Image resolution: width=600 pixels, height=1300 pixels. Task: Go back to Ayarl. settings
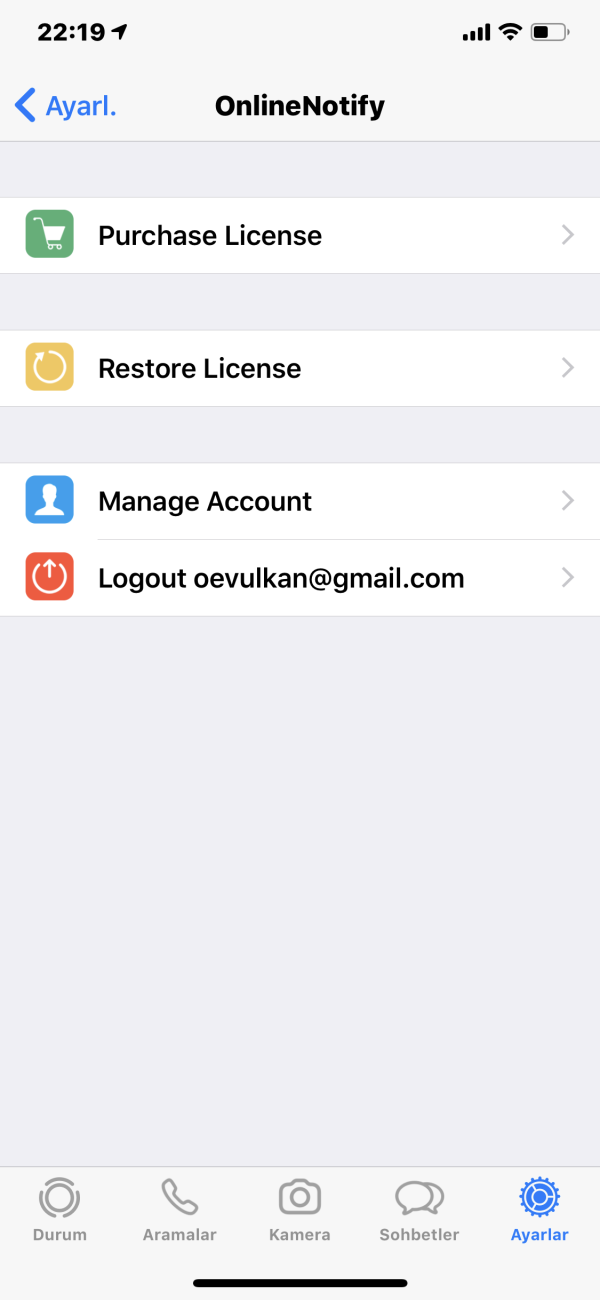pyautogui.click(x=66, y=106)
